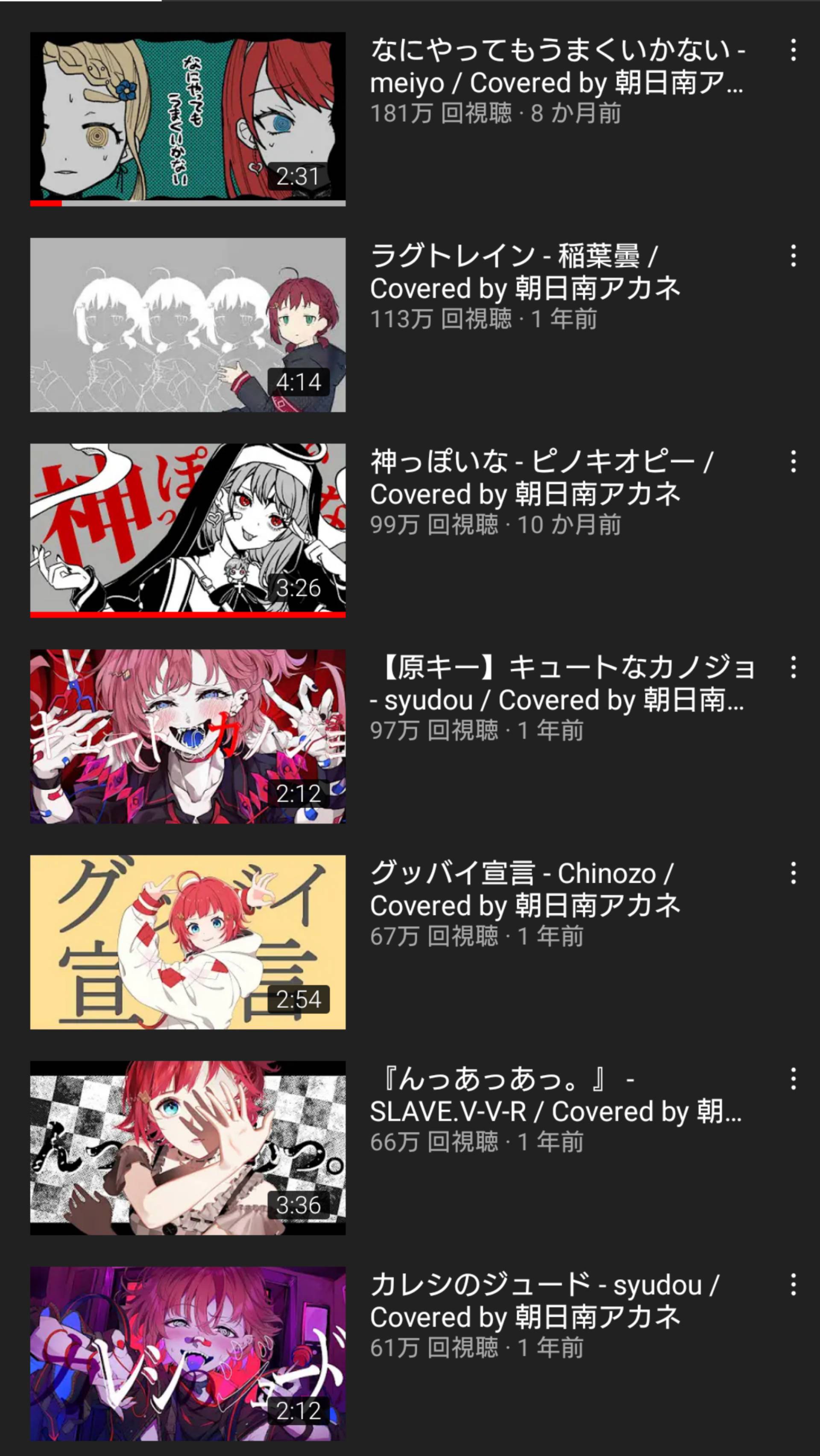Open options menu for グッバイ宣言 video

pyautogui.click(x=793, y=873)
